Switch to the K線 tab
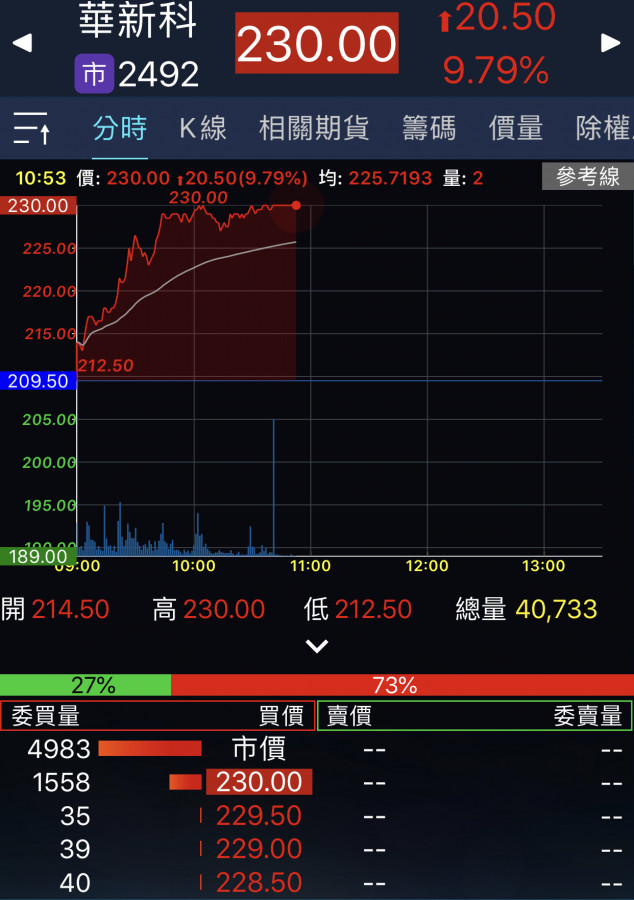The height and width of the screenshot is (900, 634). click(203, 128)
